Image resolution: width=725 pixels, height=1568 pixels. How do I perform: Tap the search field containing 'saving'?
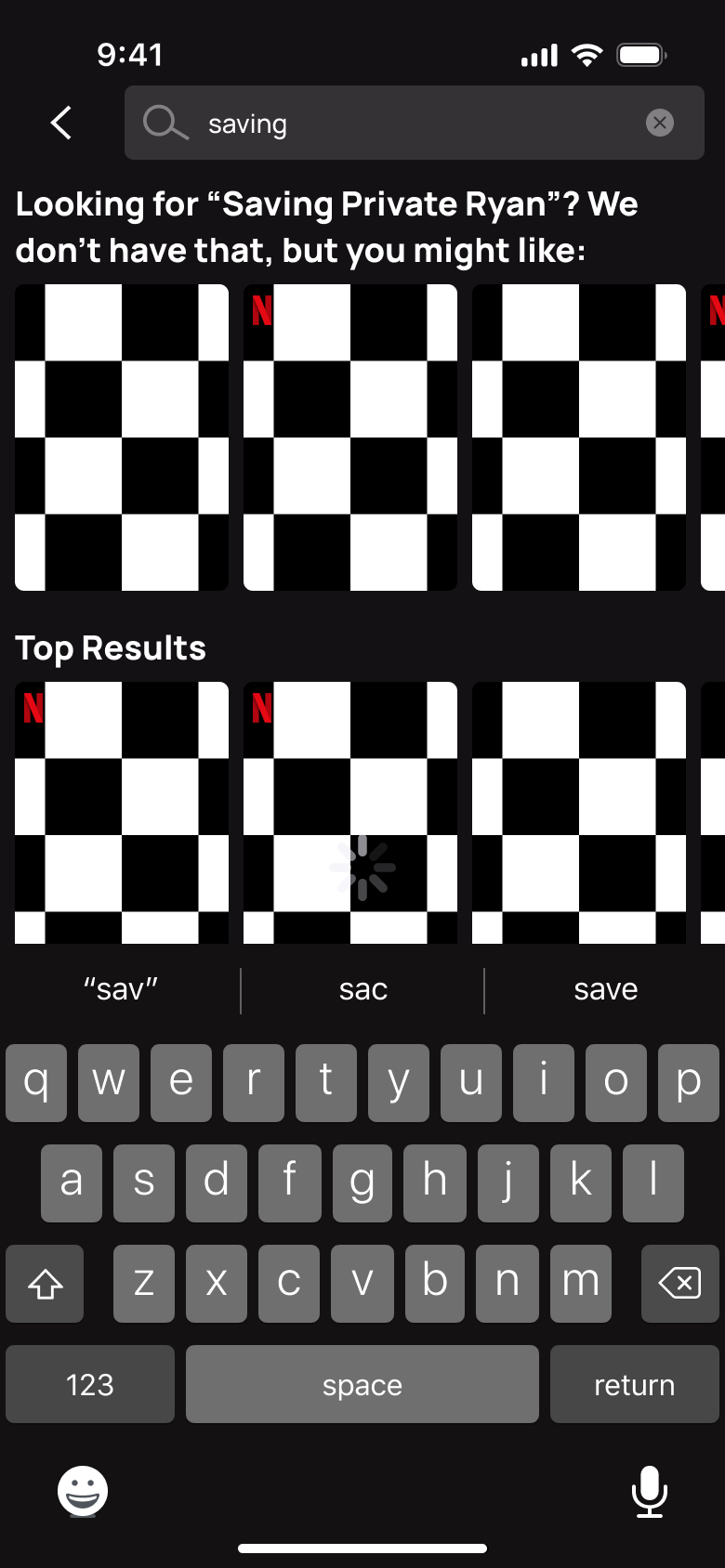415,123
